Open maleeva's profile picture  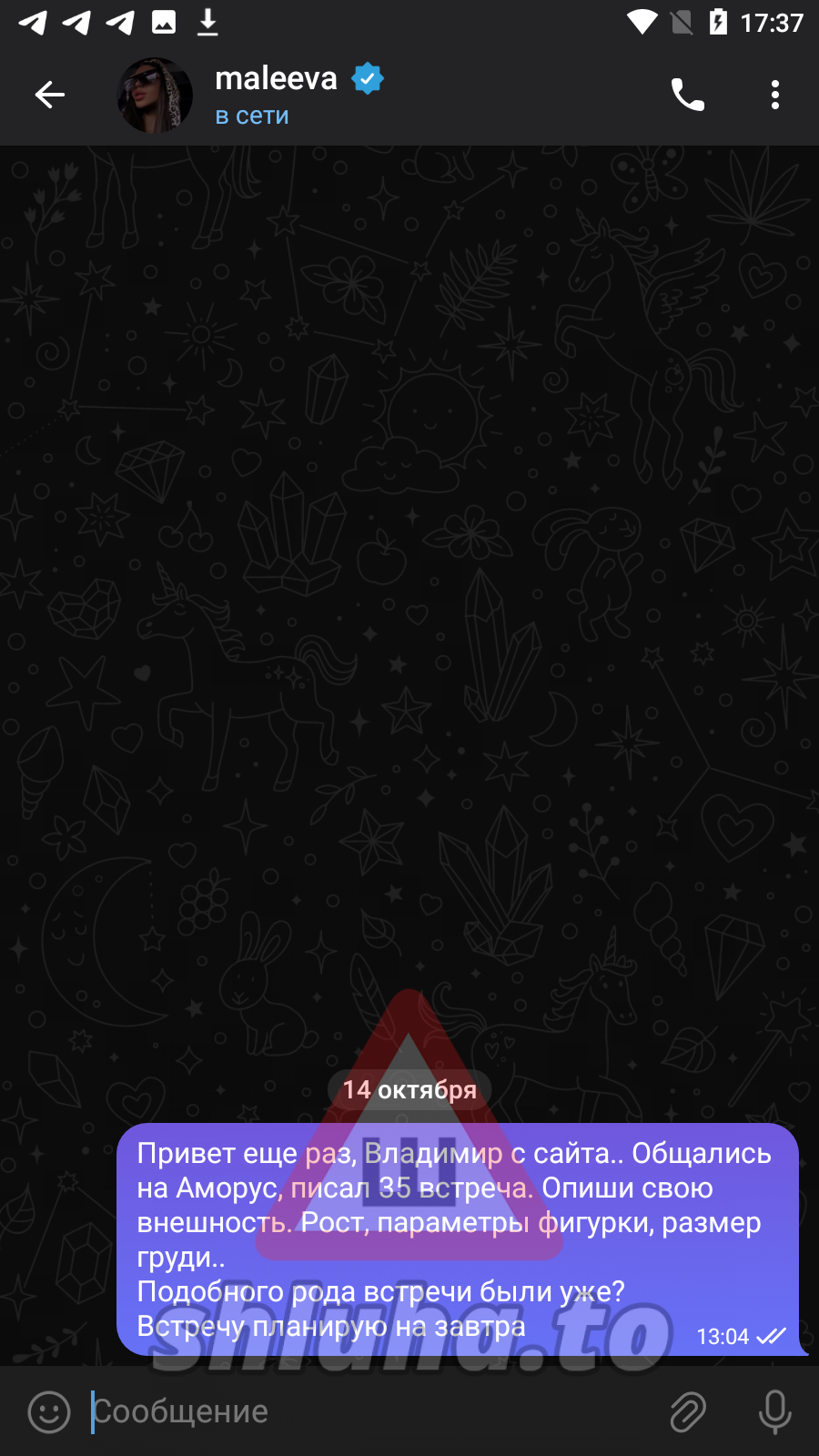(x=155, y=96)
